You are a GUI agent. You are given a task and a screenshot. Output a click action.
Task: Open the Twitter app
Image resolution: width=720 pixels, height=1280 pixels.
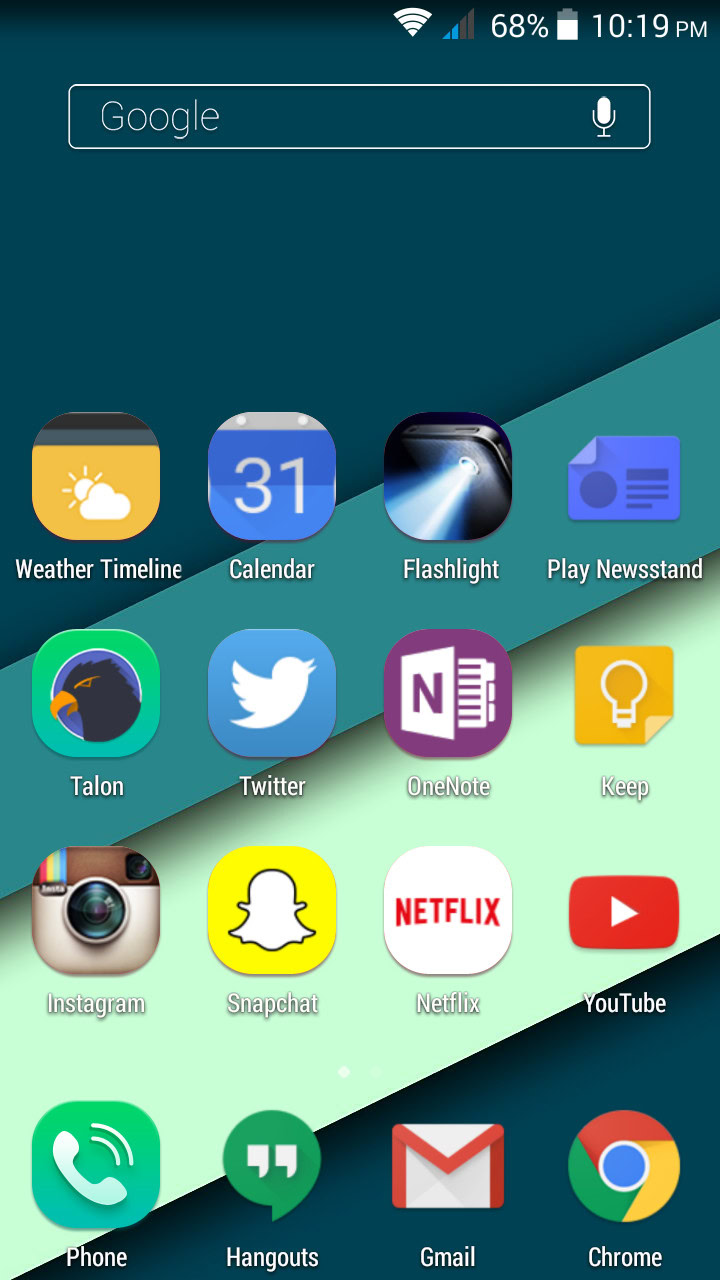(272, 693)
